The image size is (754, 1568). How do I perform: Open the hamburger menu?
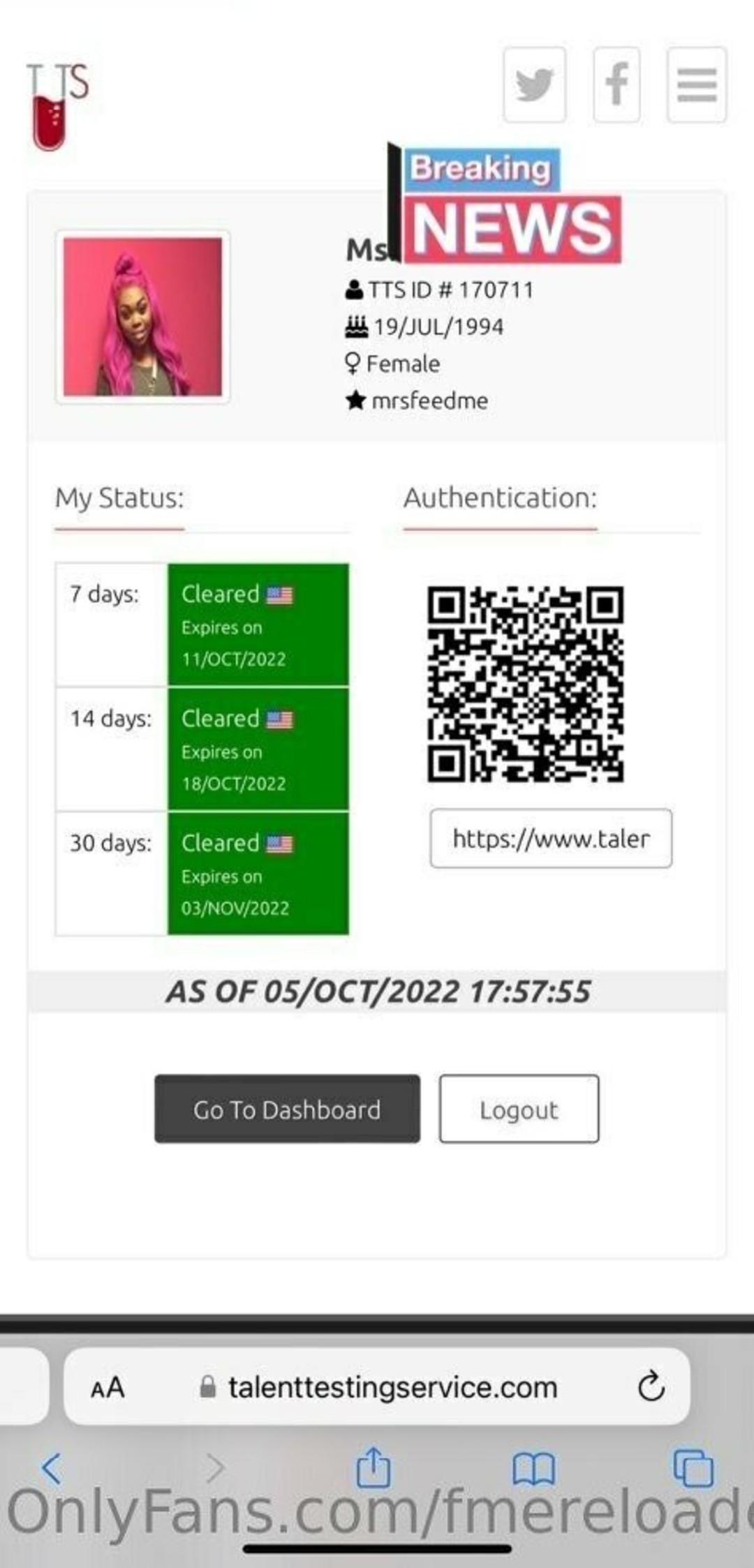tap(696, 85)
